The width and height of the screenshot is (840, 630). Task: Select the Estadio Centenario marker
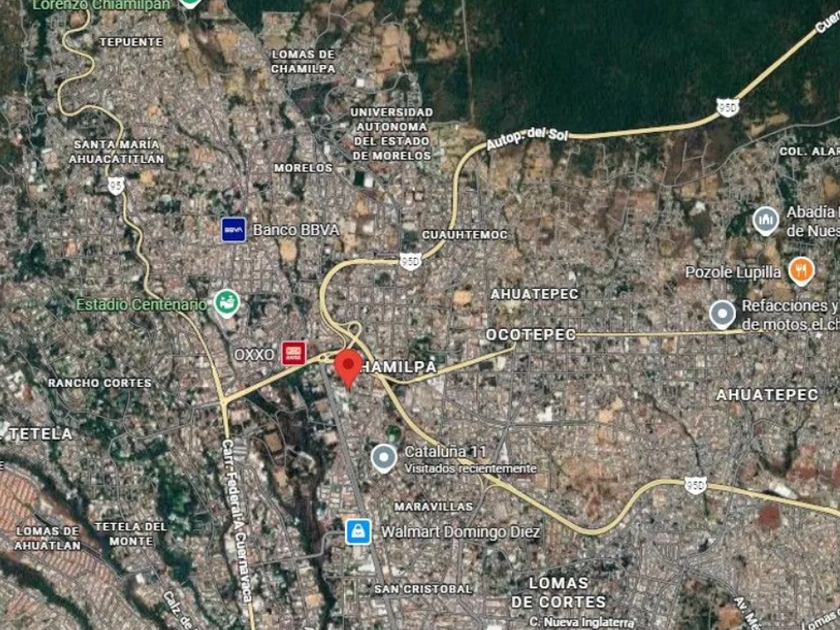(x=227, y=304)
